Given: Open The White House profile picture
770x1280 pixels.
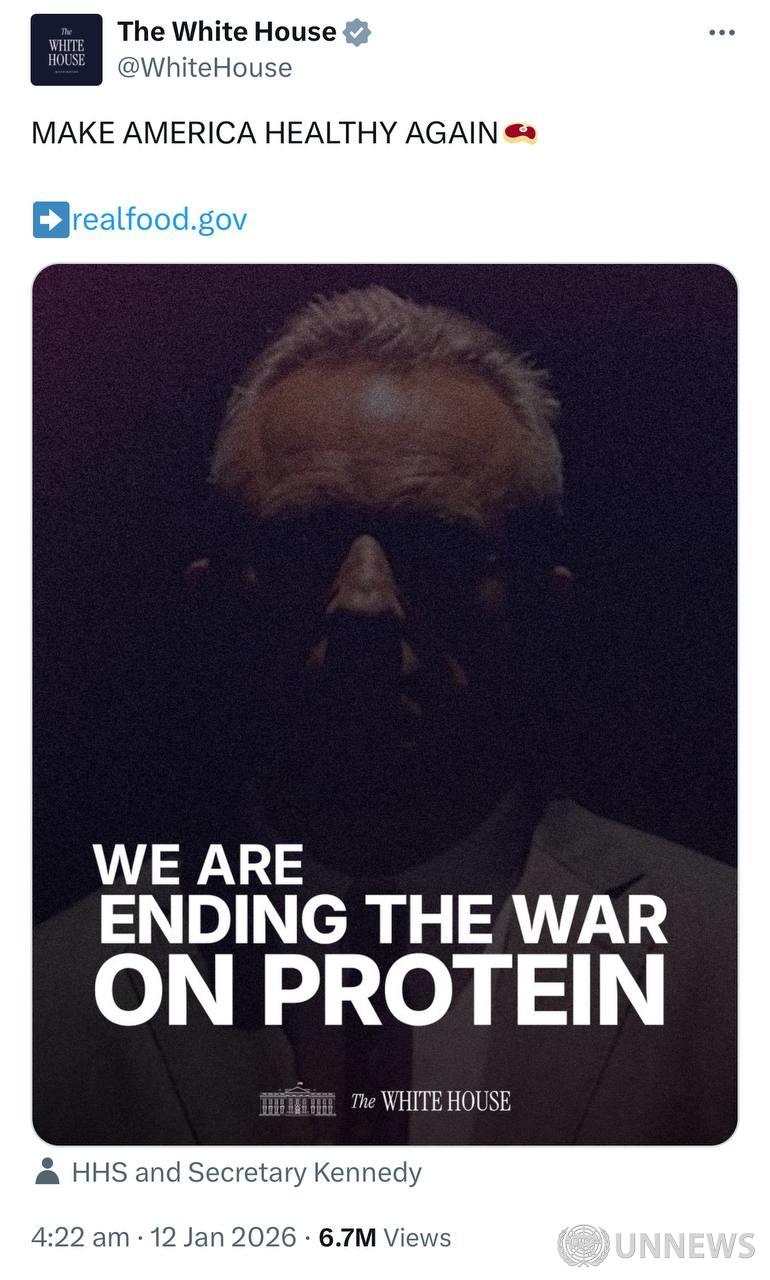Looking at the screenshot, I should [66, 50].
